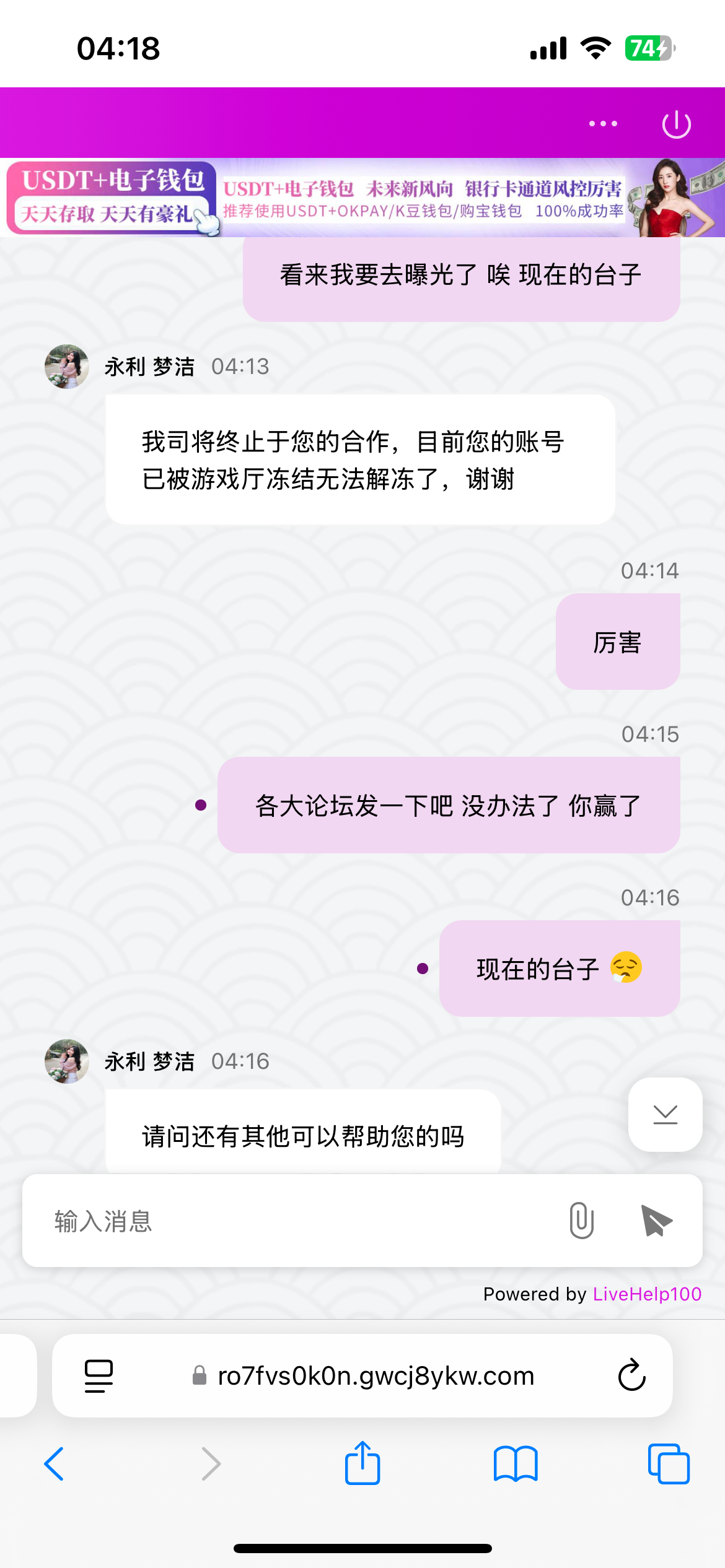End the chat with the power icon
This screenshot has width=725, height=1568.
pos(676,124)
